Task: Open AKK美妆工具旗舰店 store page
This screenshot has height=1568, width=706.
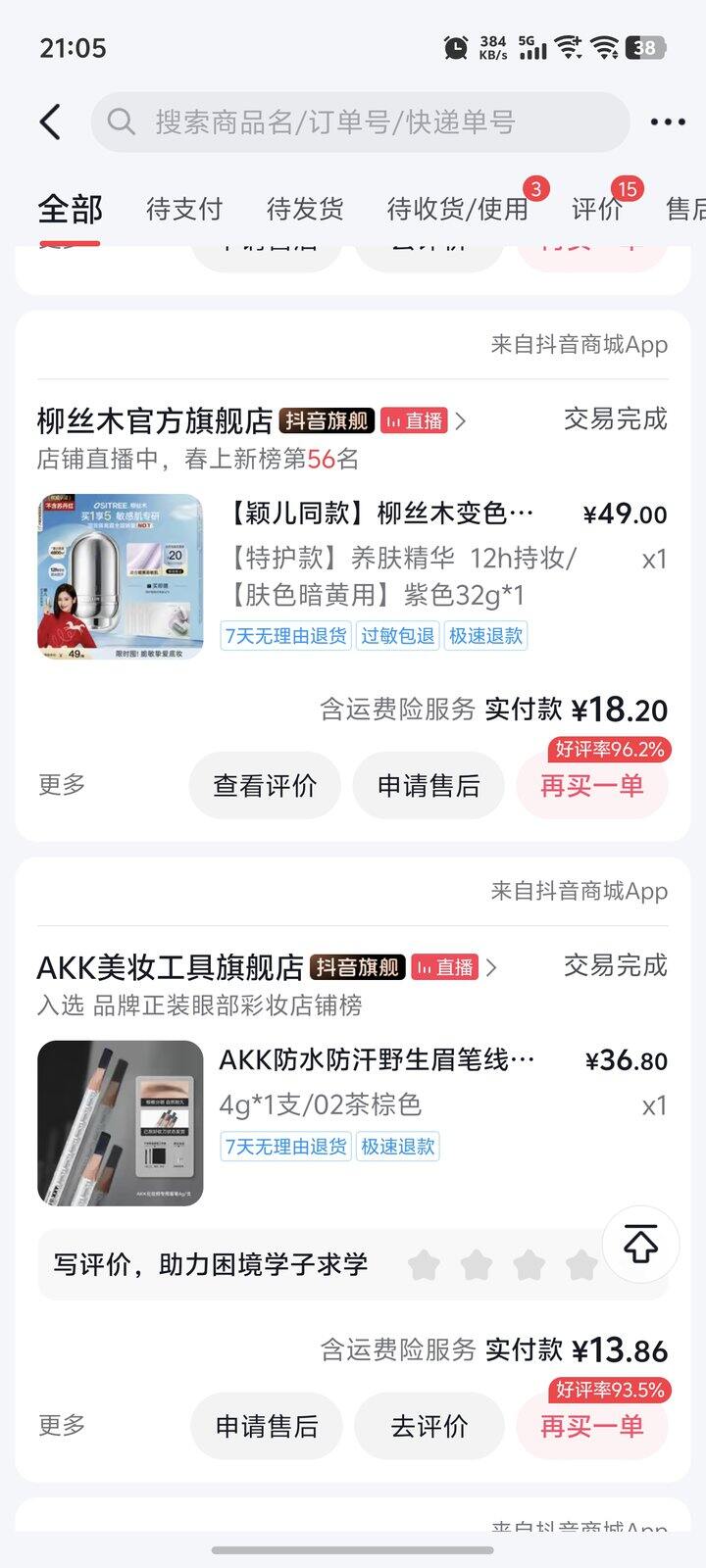Action: pos(170,967)
